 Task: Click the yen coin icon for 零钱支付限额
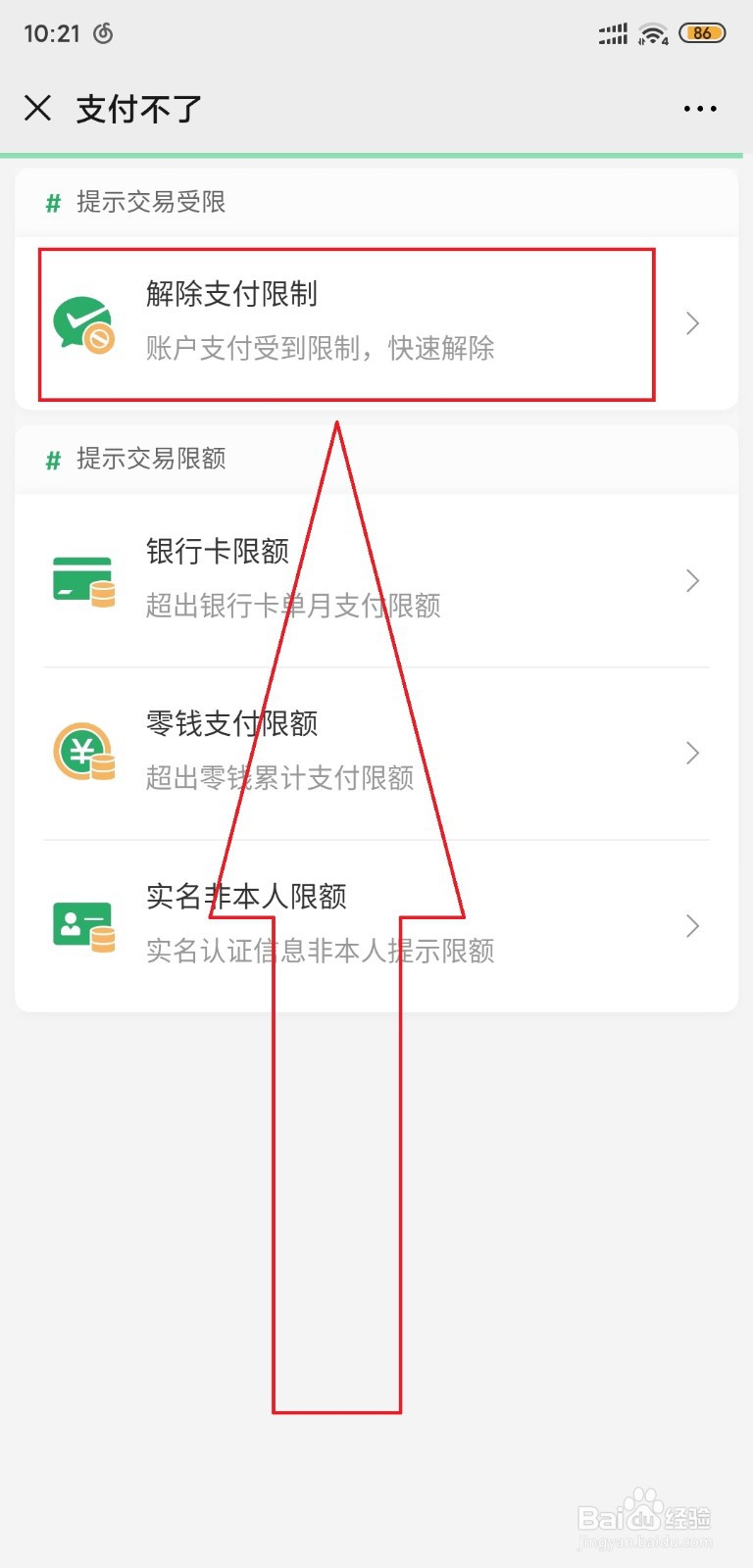[84, 751]
